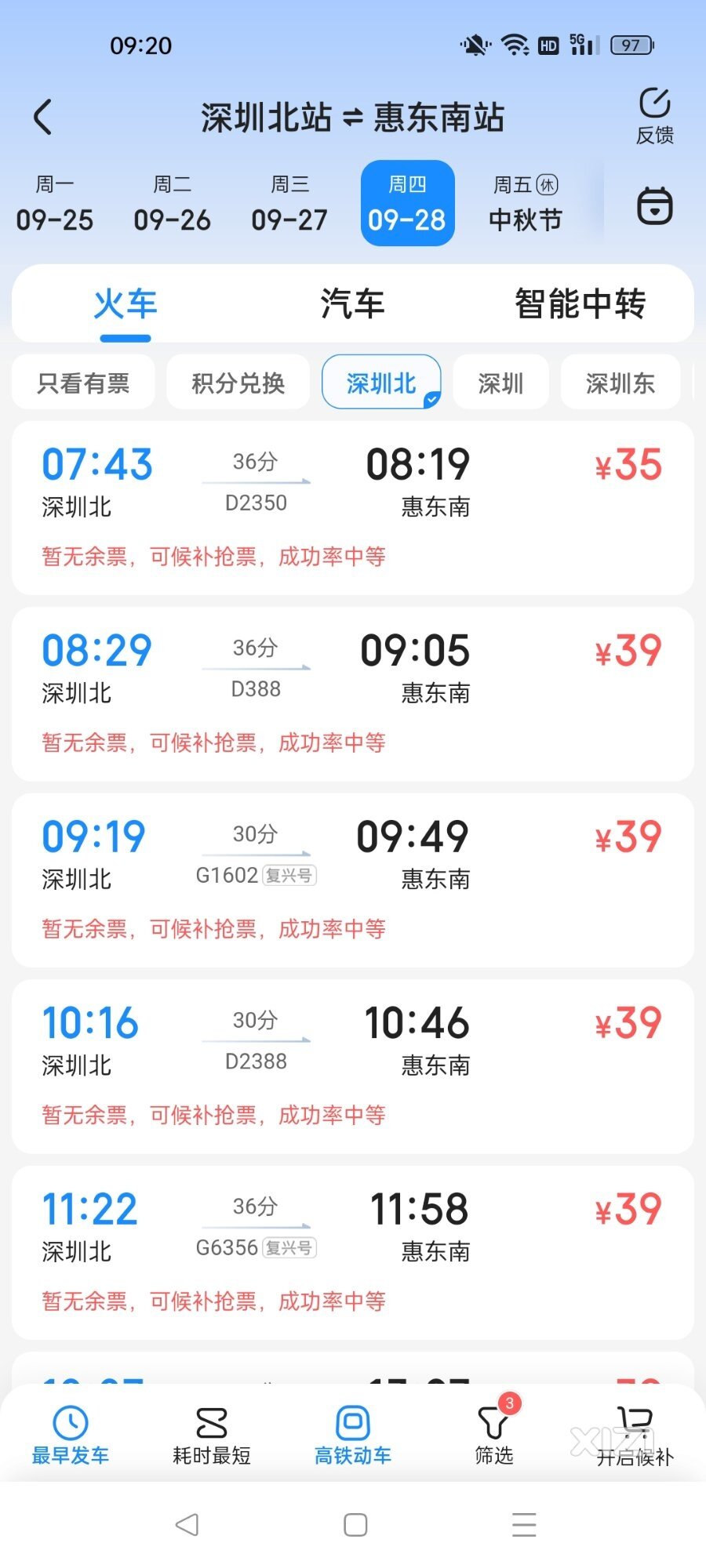Toggle the 高铁动车 filter
Image resolution: width=706 pixels, height=1568 pixels.
(x=353, y=1435)
